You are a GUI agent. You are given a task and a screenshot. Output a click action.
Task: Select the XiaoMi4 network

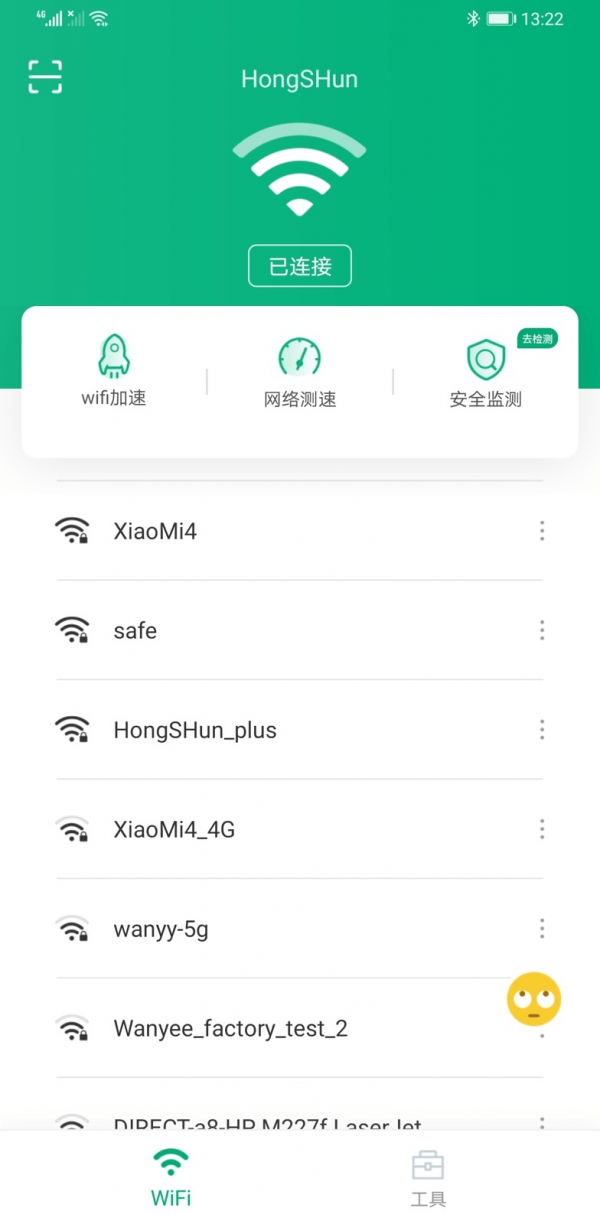click(x=156, y=531)
